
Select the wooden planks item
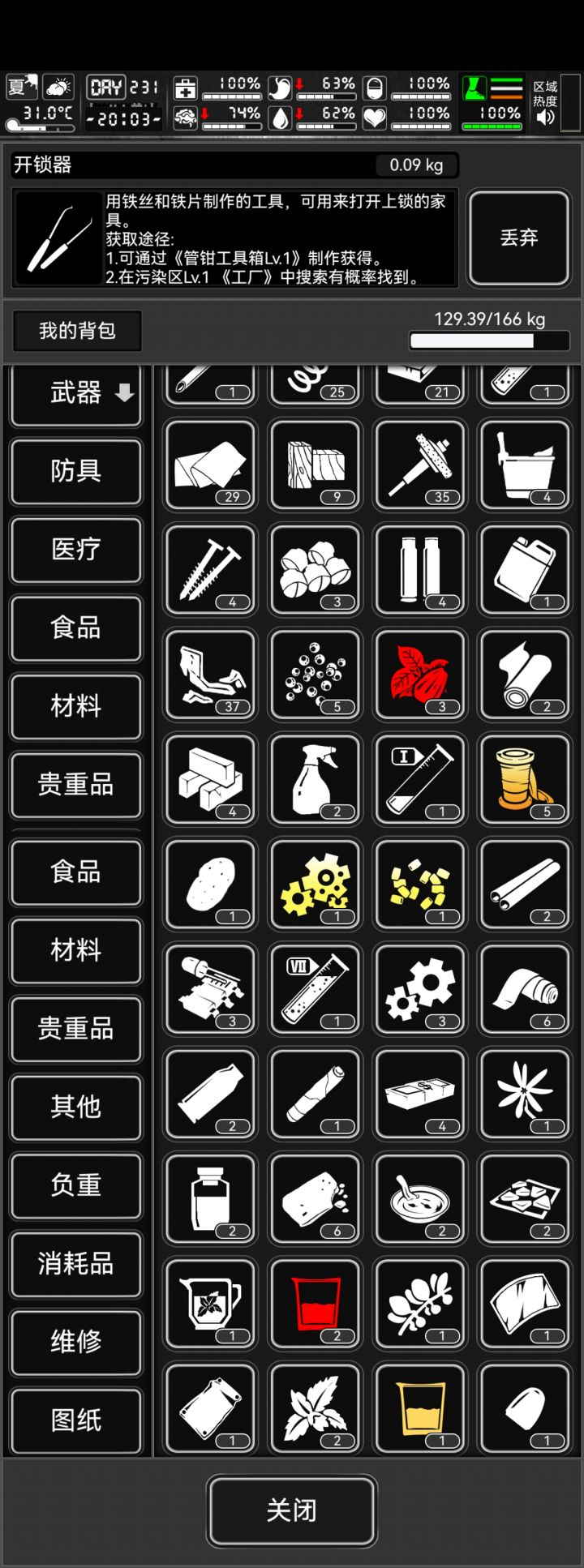[x=315, y=466]
